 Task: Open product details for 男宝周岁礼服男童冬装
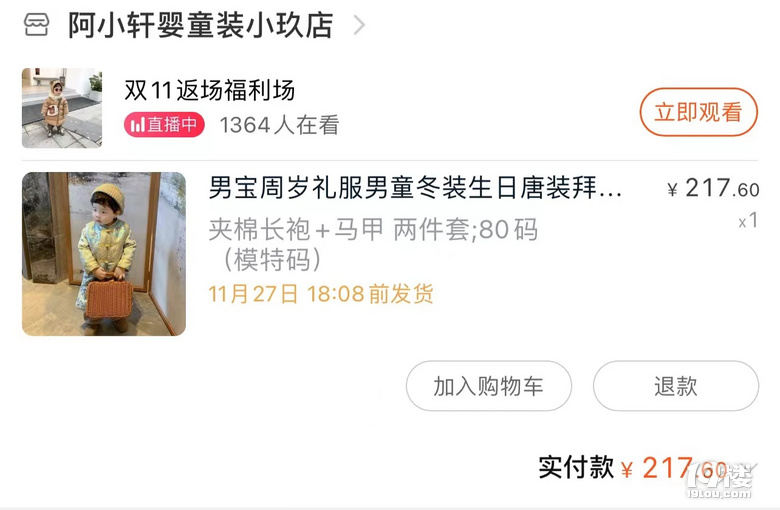[x=415, y=188]
